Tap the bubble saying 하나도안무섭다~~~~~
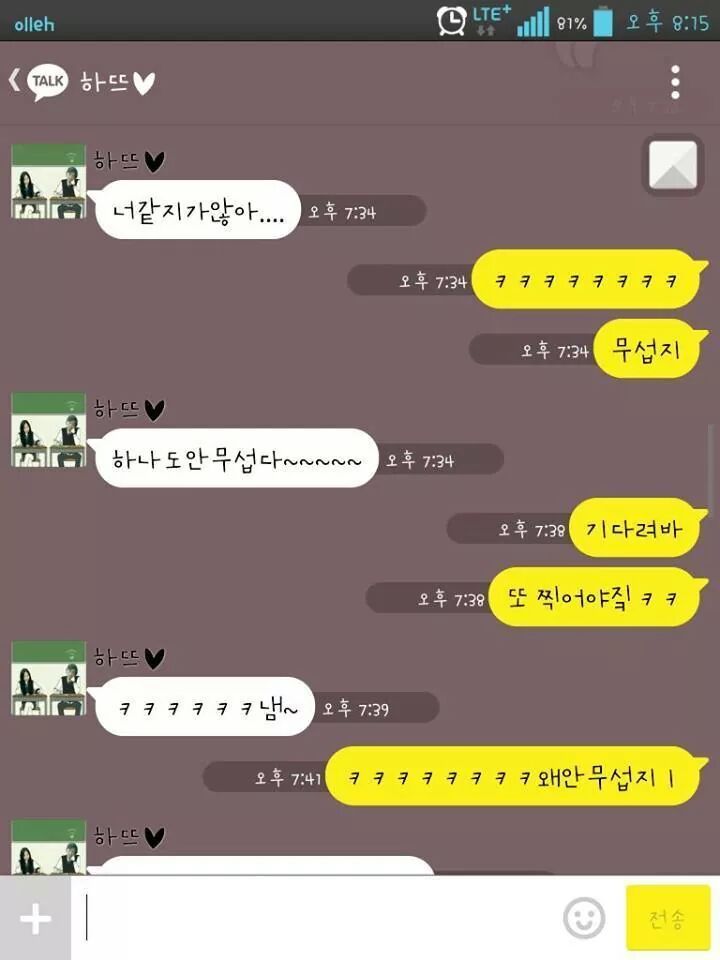Image resolution: width=720 pixels, height=960 pixels. click(235, 459)
